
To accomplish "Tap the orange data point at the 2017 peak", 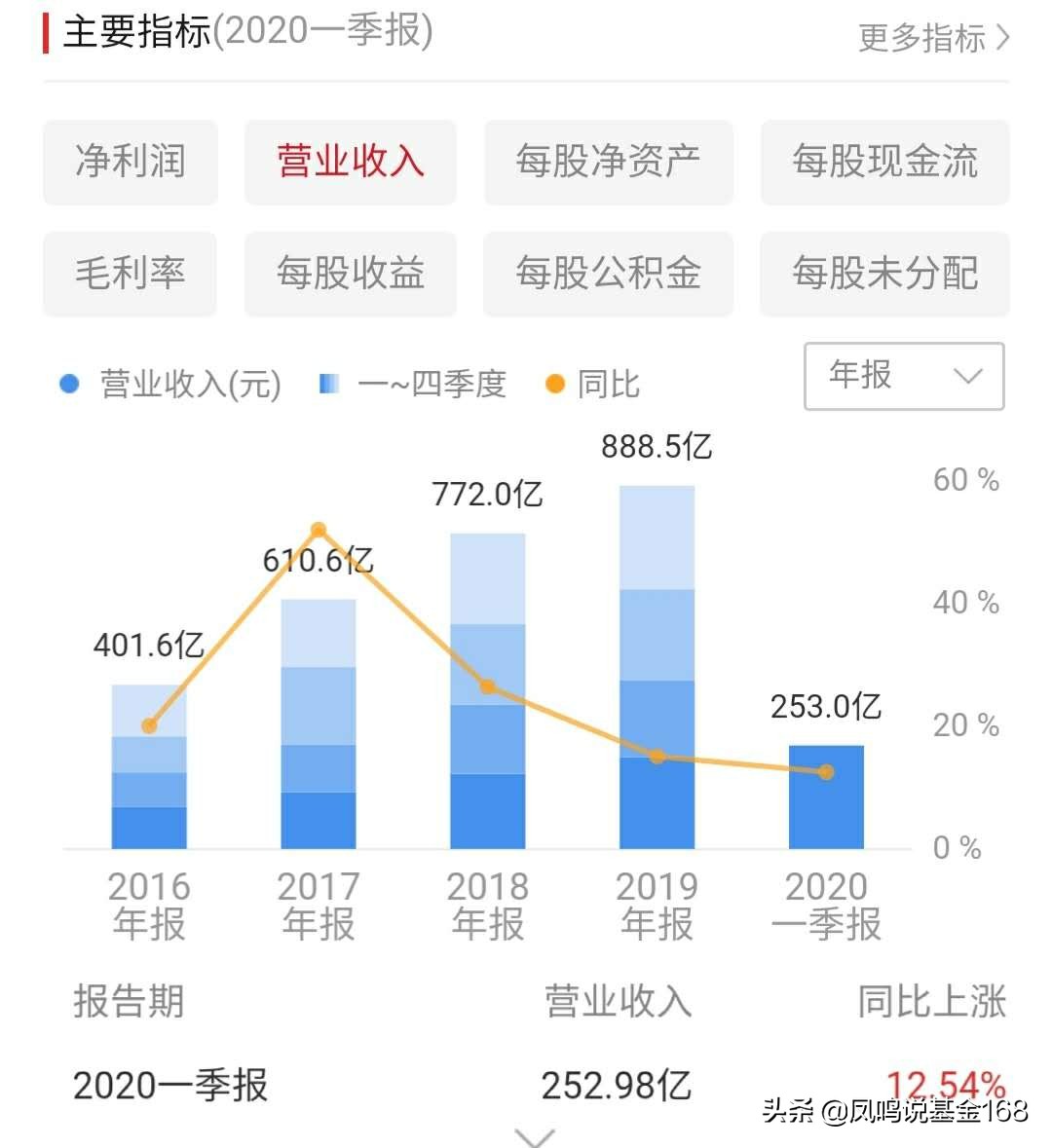I will click(x=318, y=529).
